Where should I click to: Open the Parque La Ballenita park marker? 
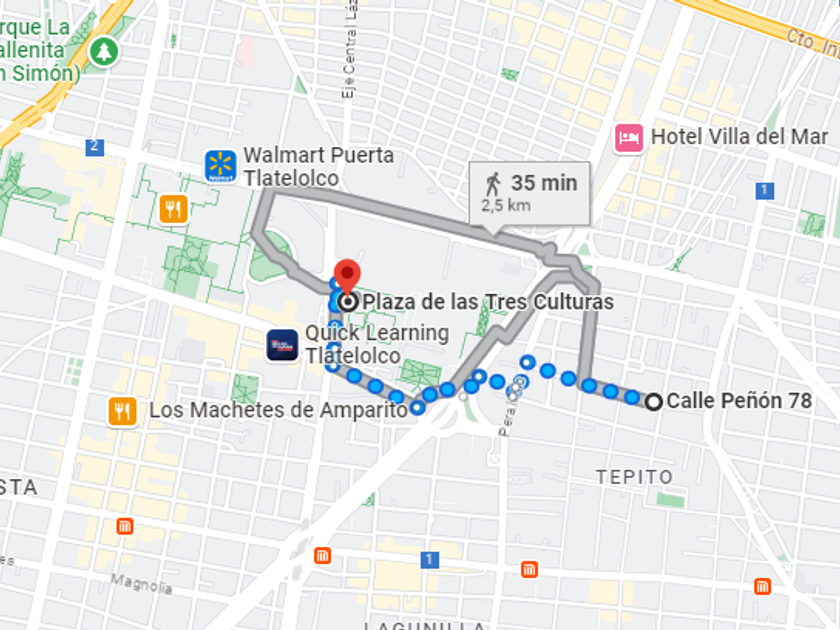tap(104, 52)
